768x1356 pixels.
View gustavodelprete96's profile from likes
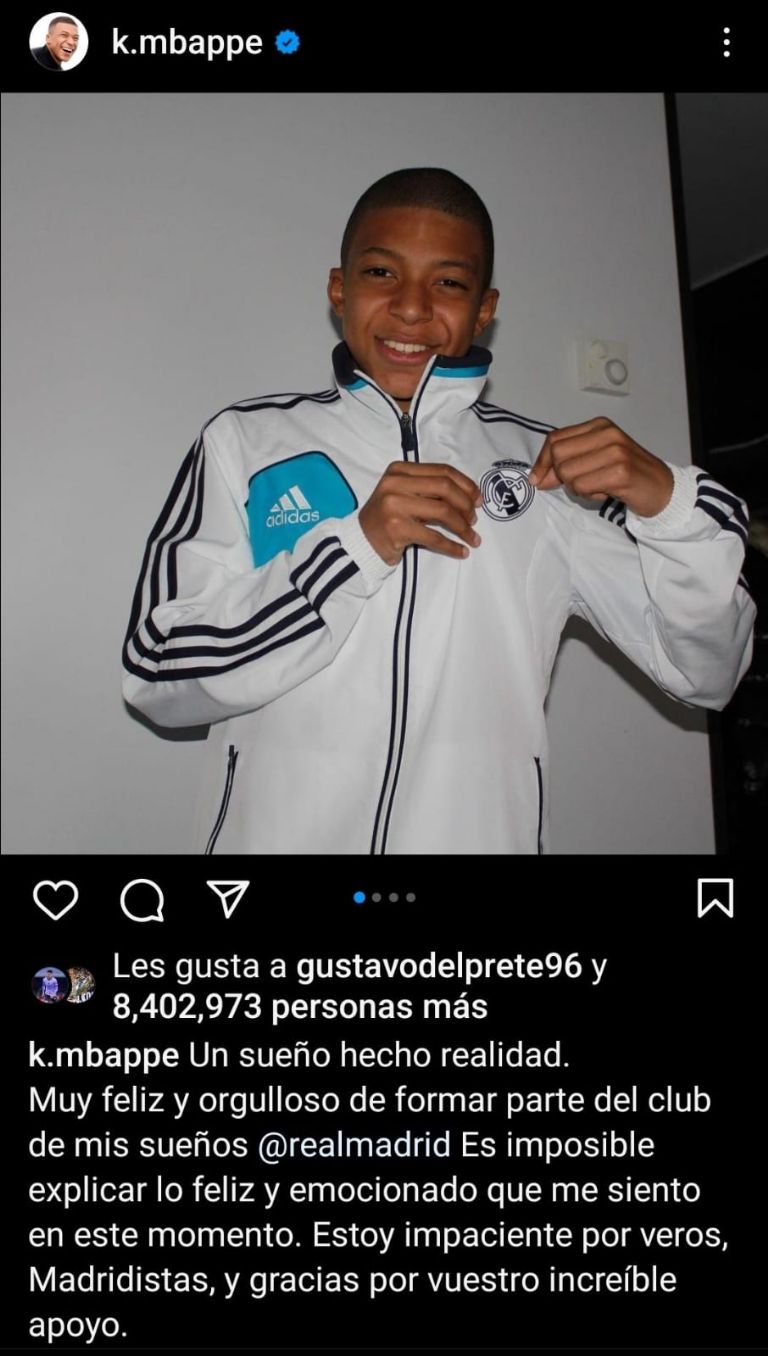pos(436,966)
